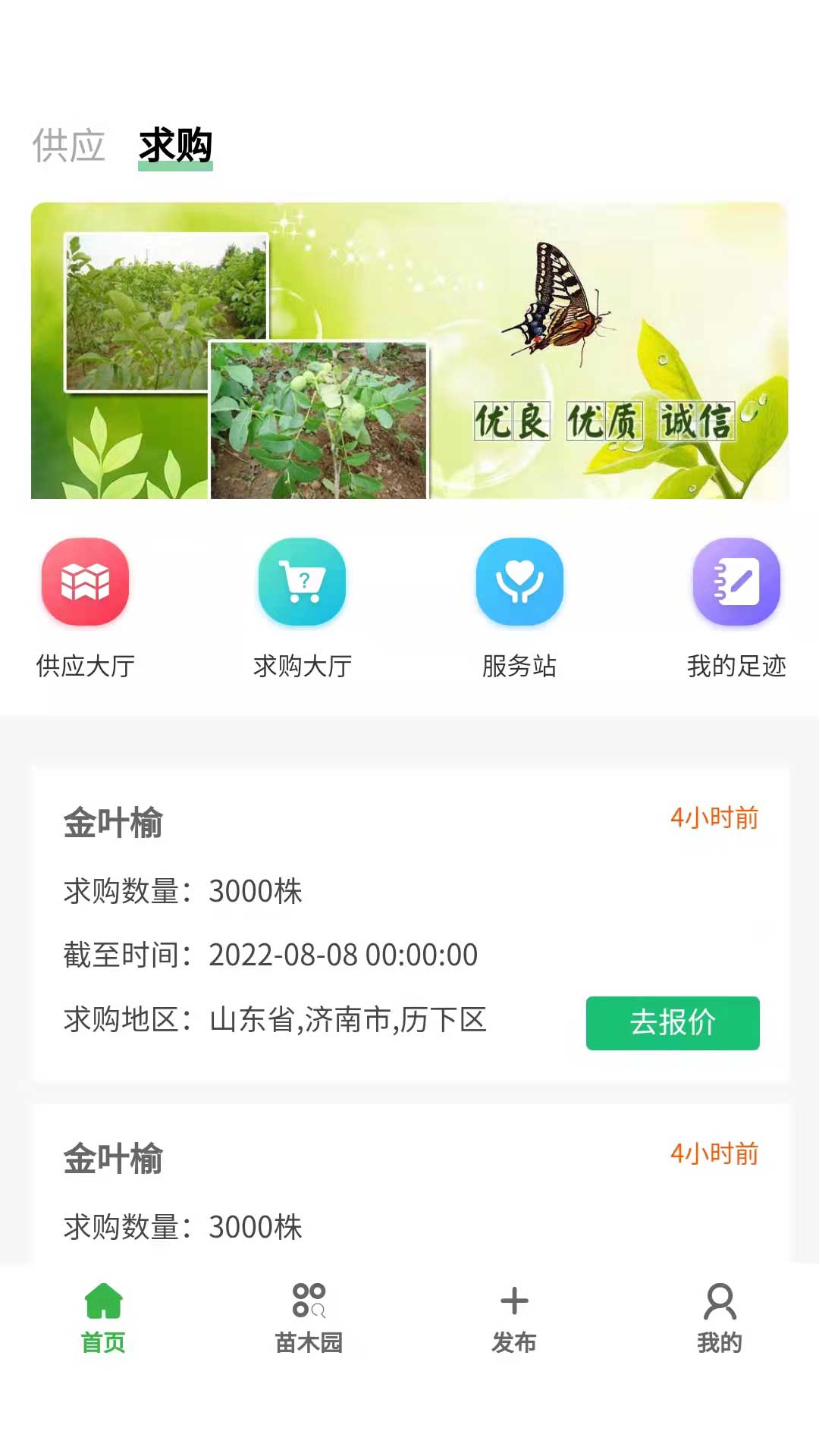Tap 去报价 on the first 金叶榆 listing
Screen dimensions: 819x1456
[673, 1024]
